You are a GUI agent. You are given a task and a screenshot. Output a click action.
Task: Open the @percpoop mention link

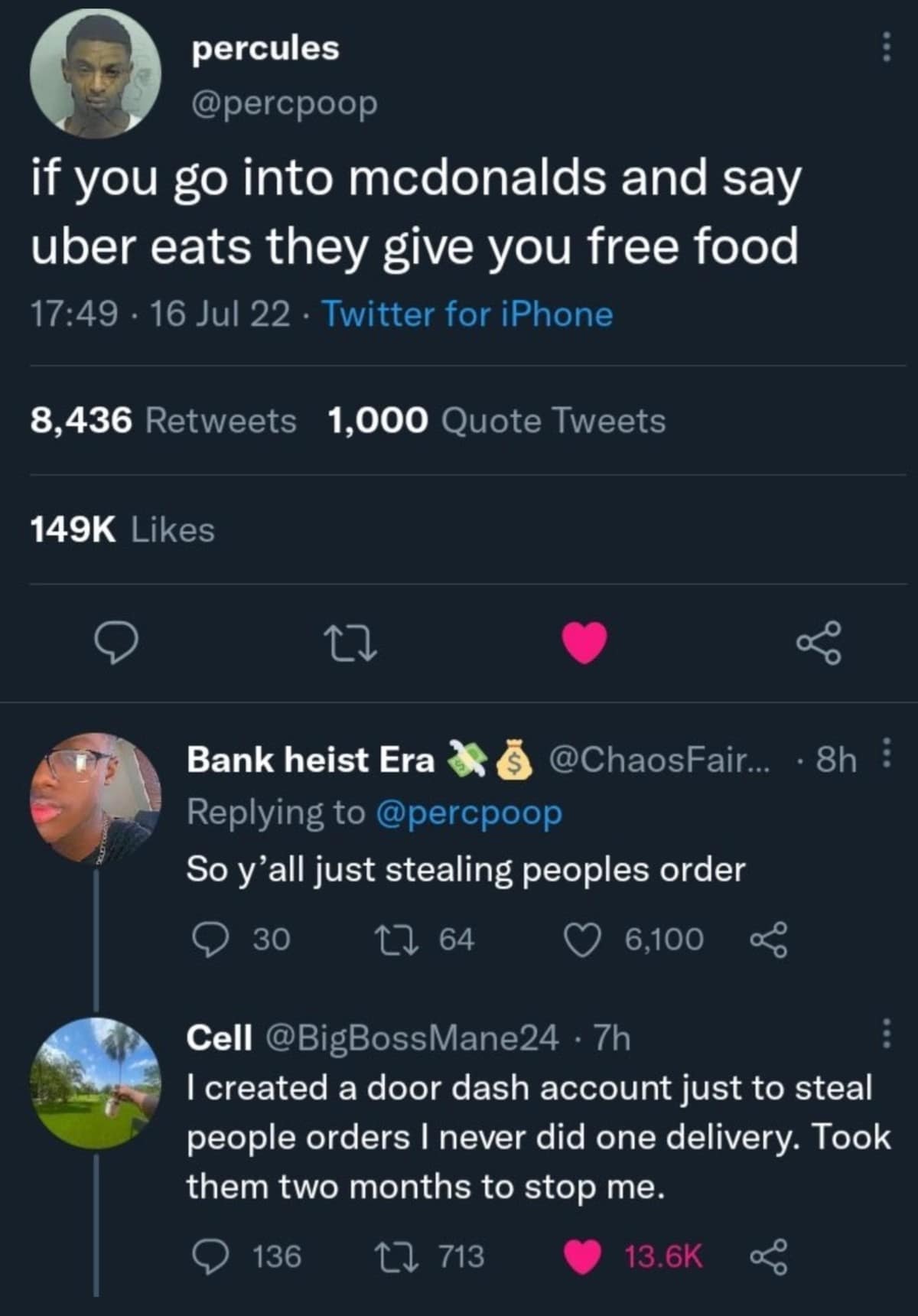coord(469,813)
